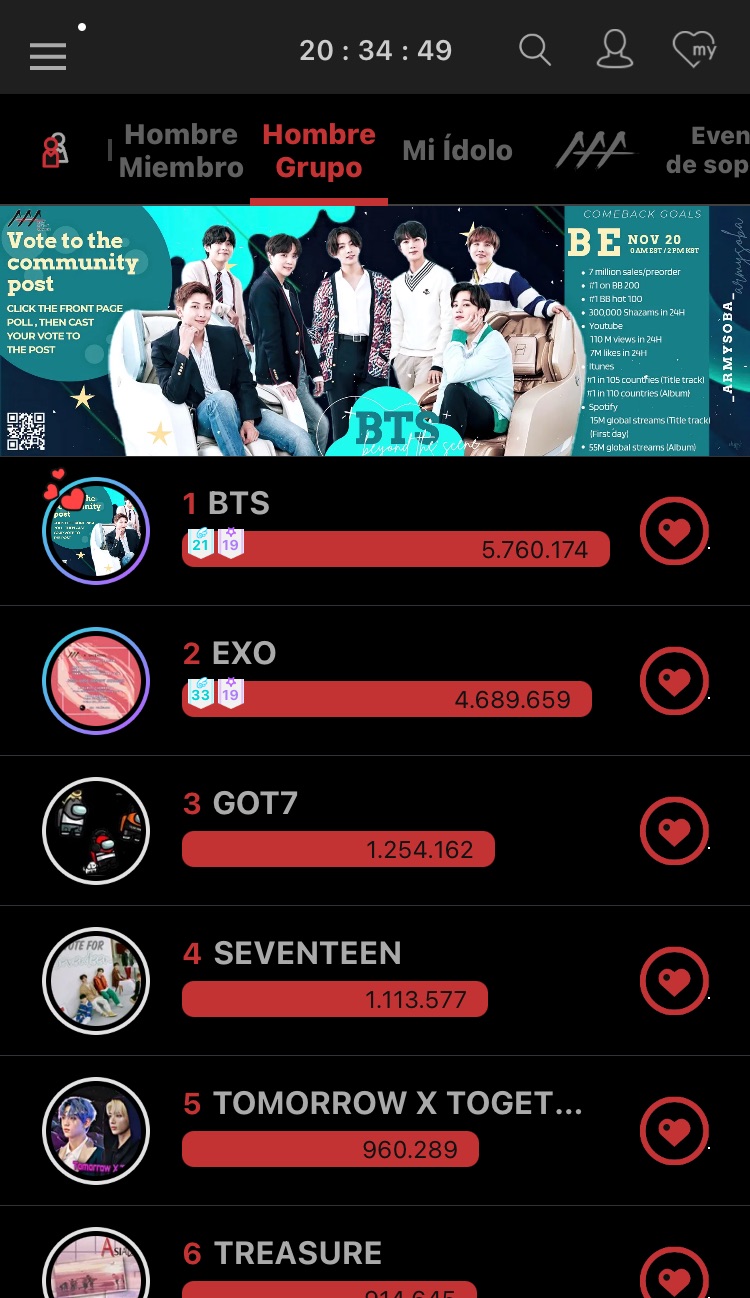Switch to Hombre Miembro tab

coord(181,151)
